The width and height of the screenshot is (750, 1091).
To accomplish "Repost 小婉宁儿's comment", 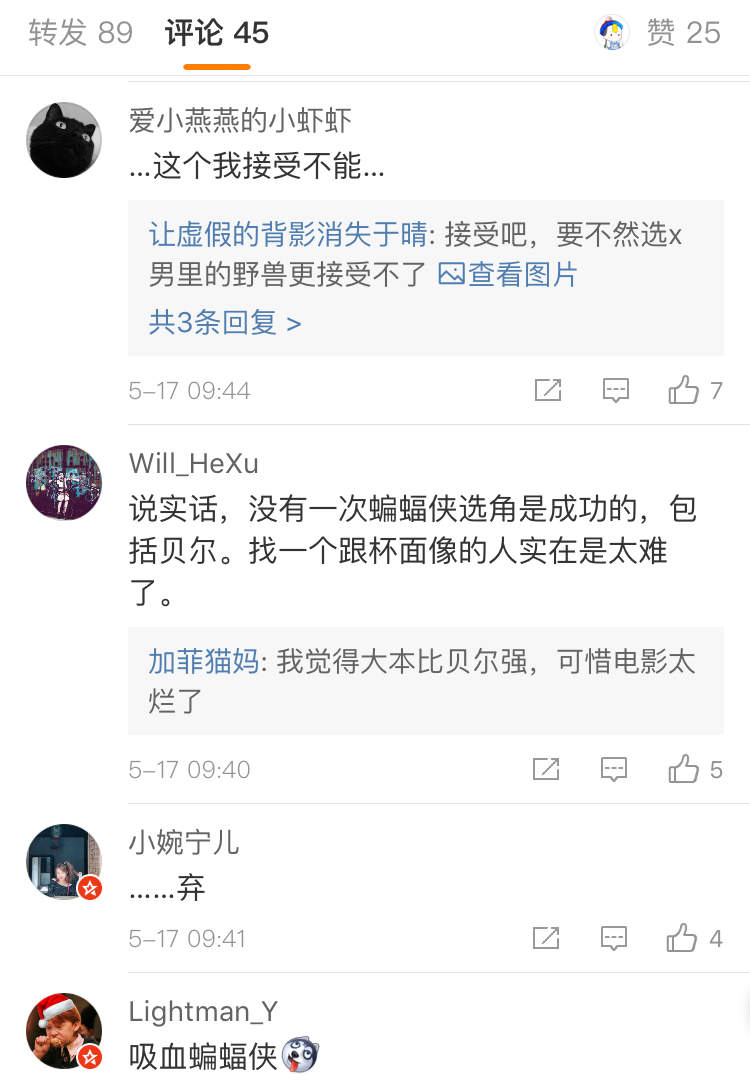I will [546, 938].
